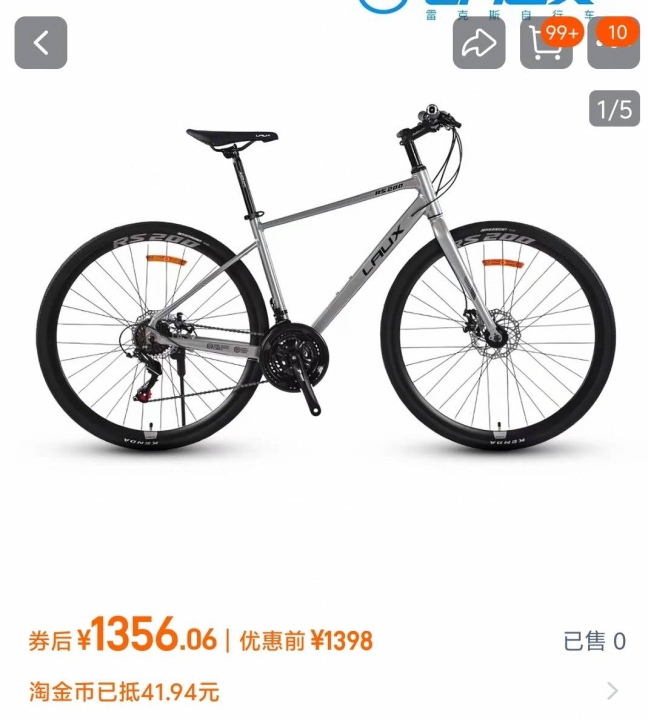Open the more options menu with badge 10
648x720 pixels.
coord(611,44)
